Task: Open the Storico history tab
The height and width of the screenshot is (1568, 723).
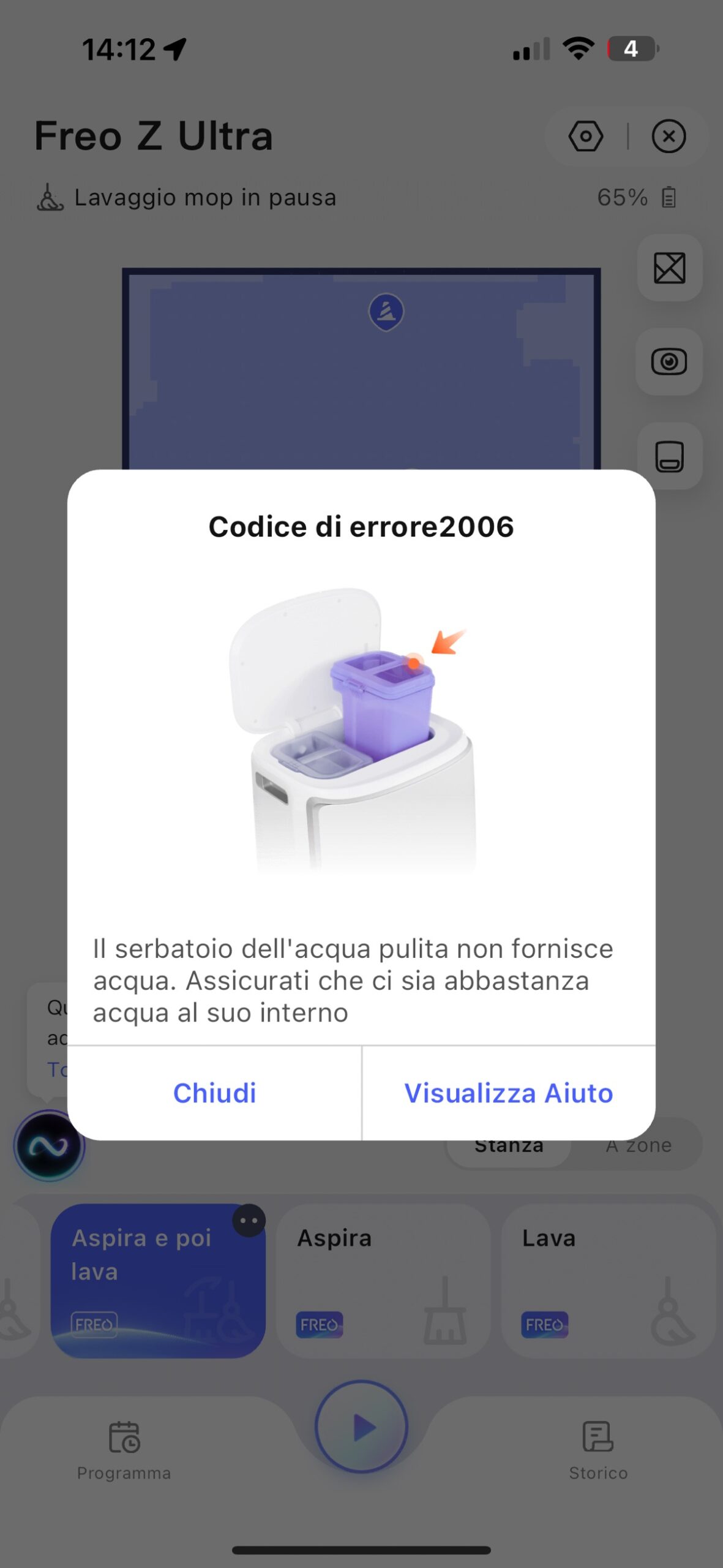Action: 598,1449
